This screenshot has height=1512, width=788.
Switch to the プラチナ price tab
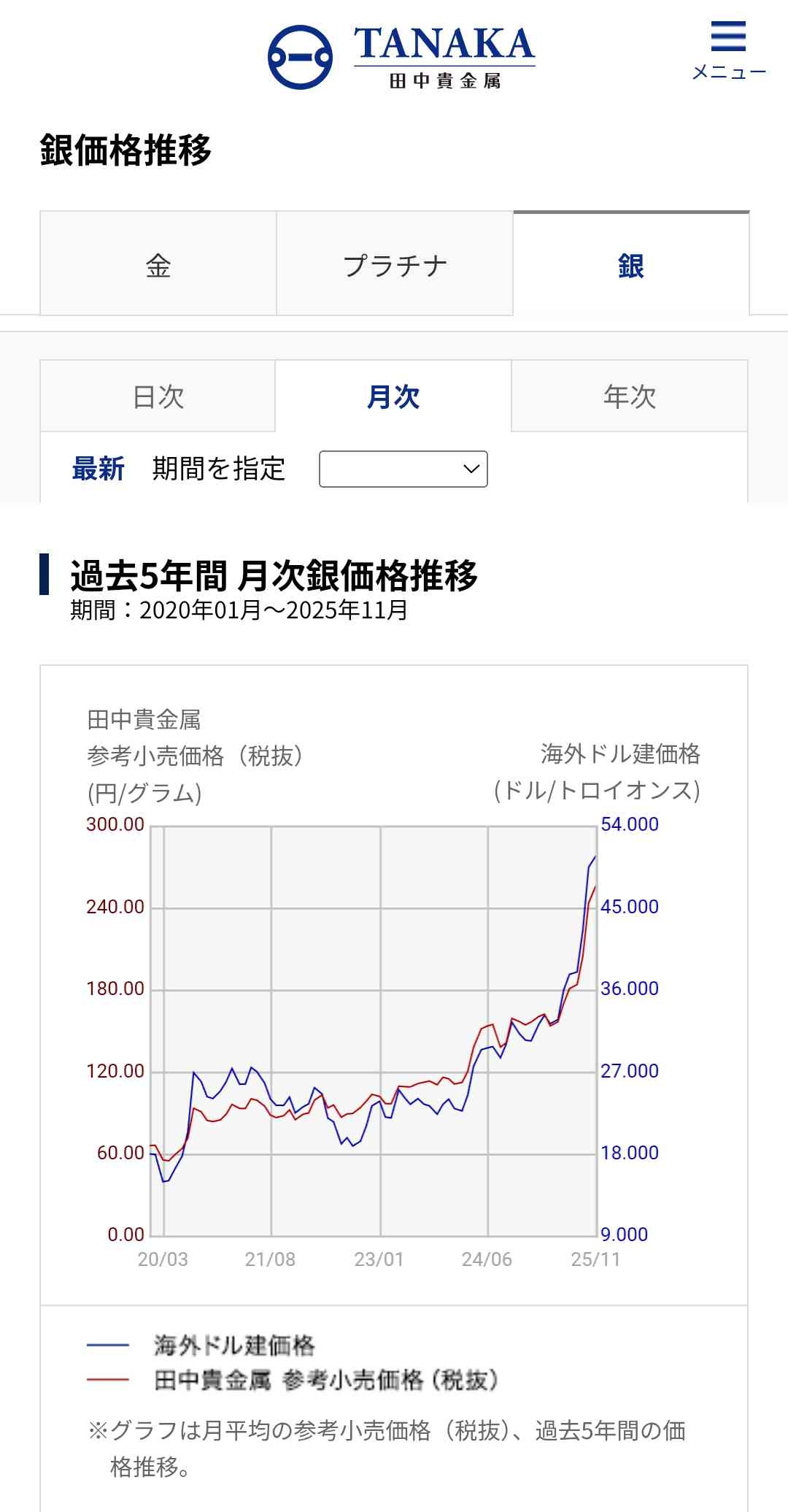click(x=395, y=265)
